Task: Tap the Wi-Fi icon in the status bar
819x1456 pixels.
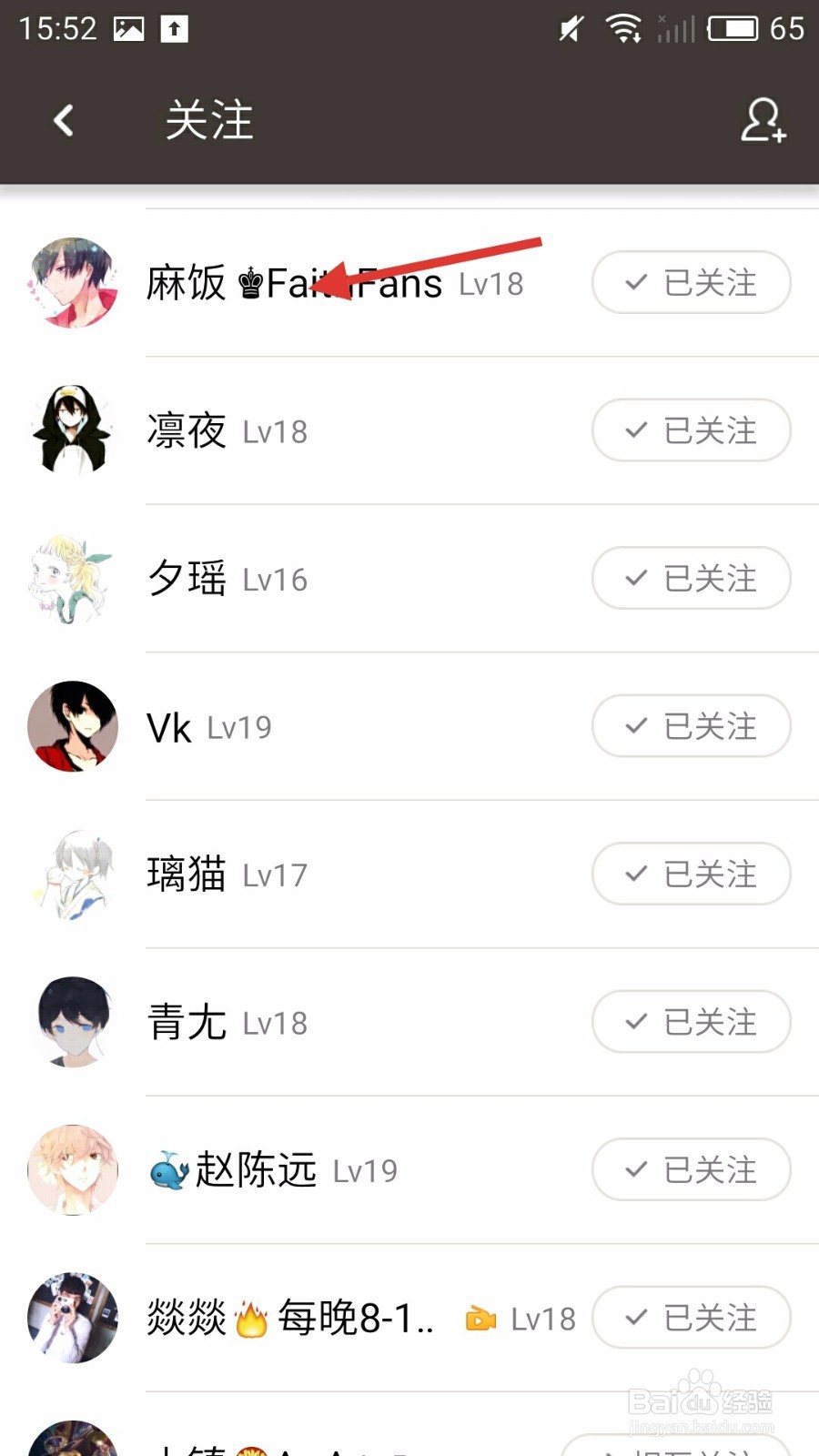Action: (625, 27)
